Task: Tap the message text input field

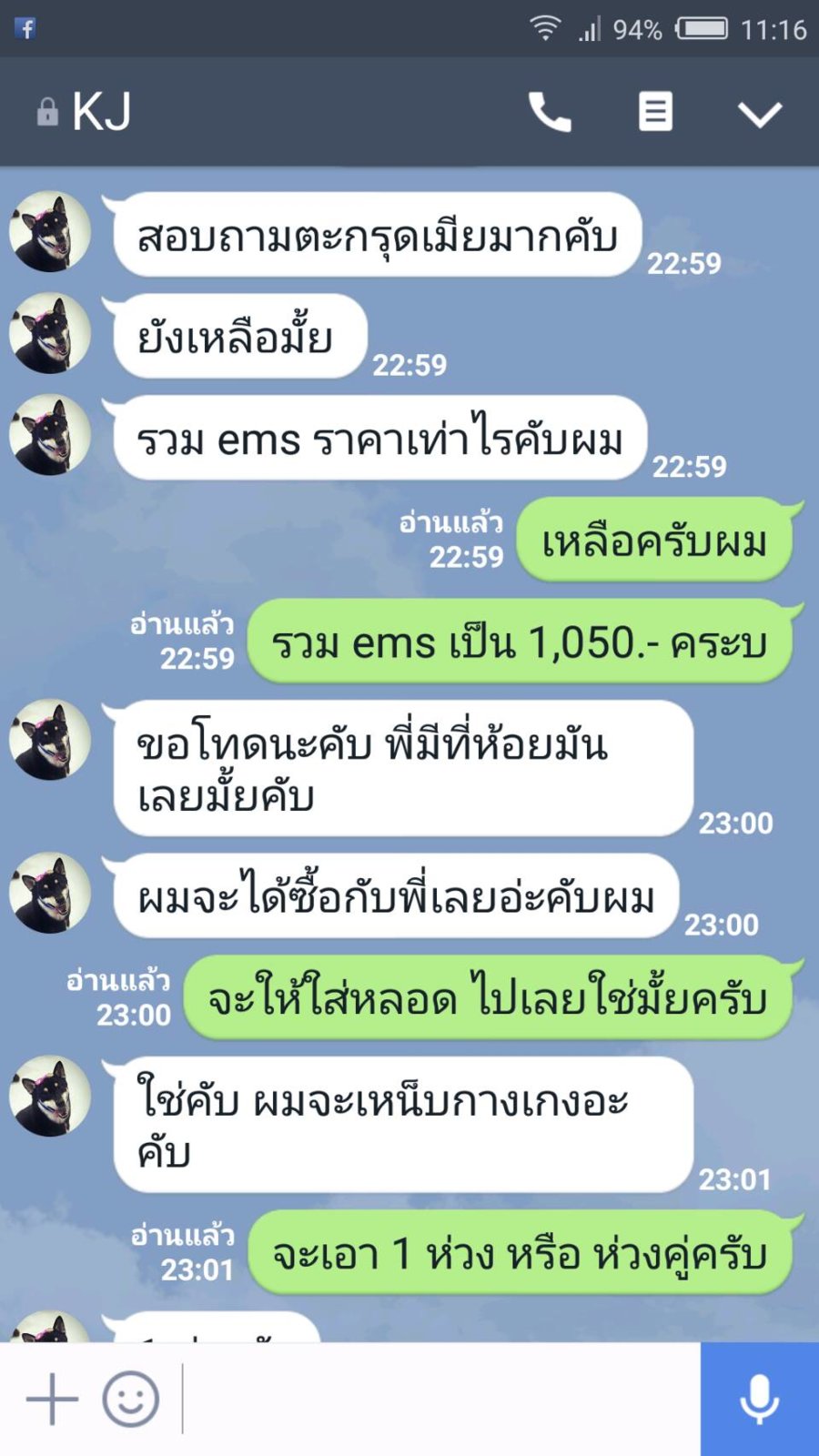Action: tap(437, 1399)
